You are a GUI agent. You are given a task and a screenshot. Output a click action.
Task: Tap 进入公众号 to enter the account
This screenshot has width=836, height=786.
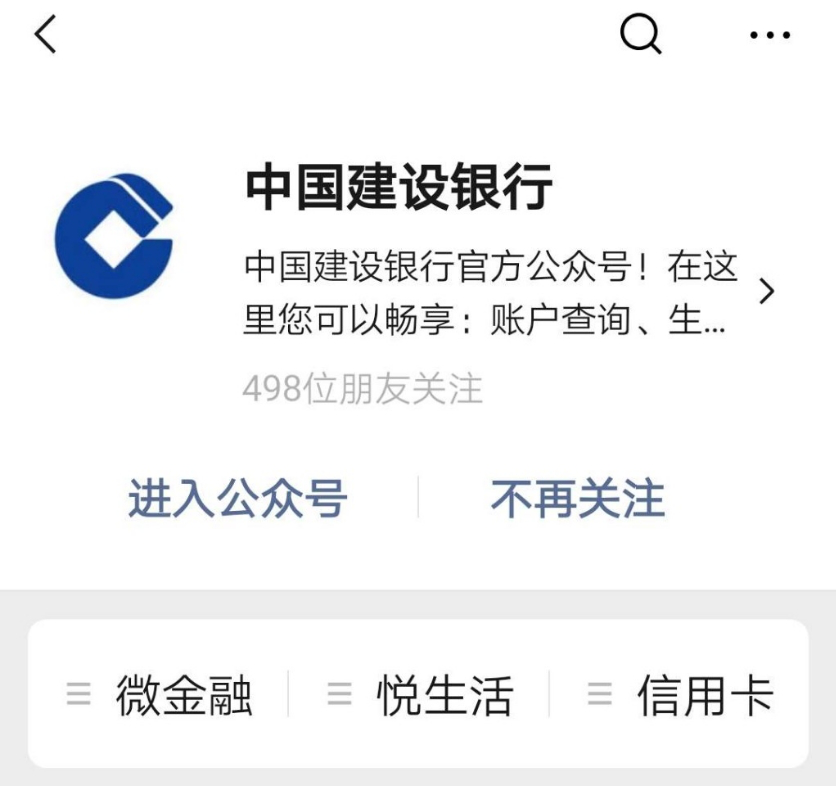coord(237,498)
